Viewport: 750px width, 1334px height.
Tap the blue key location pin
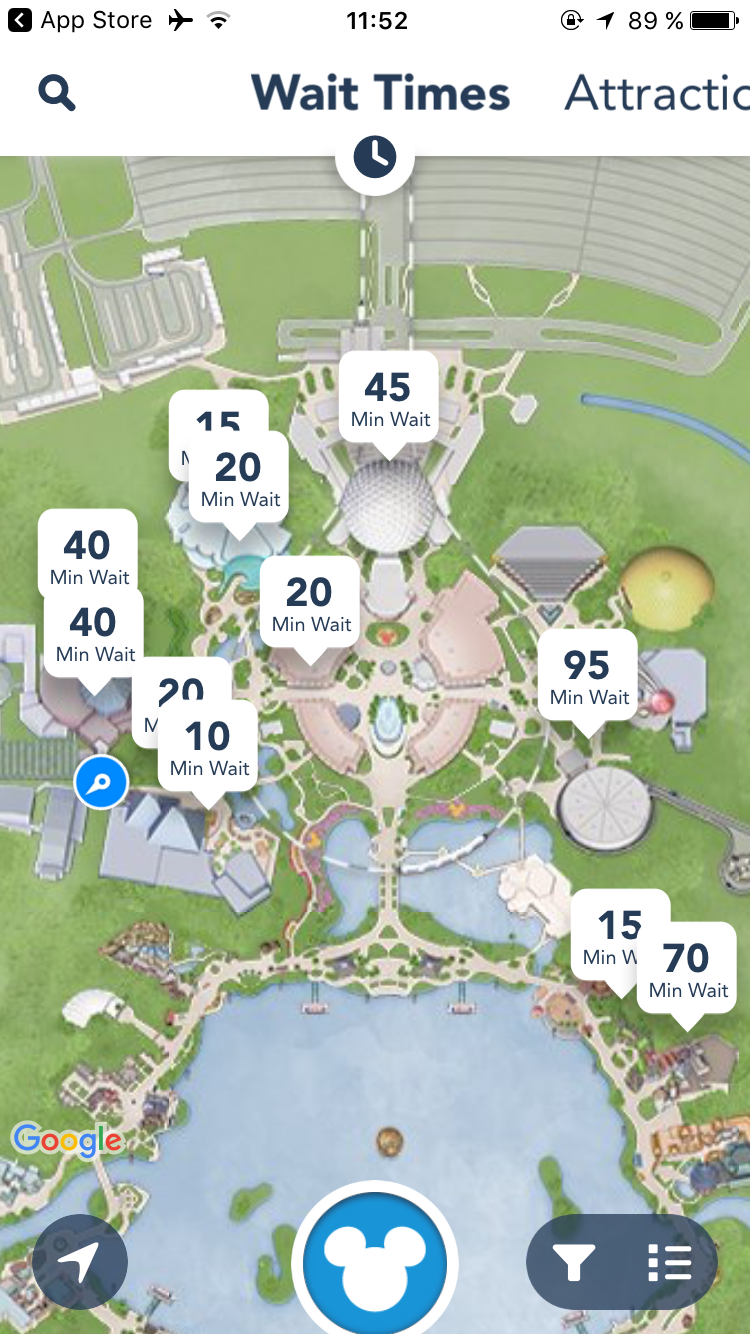tap(101, 782)
